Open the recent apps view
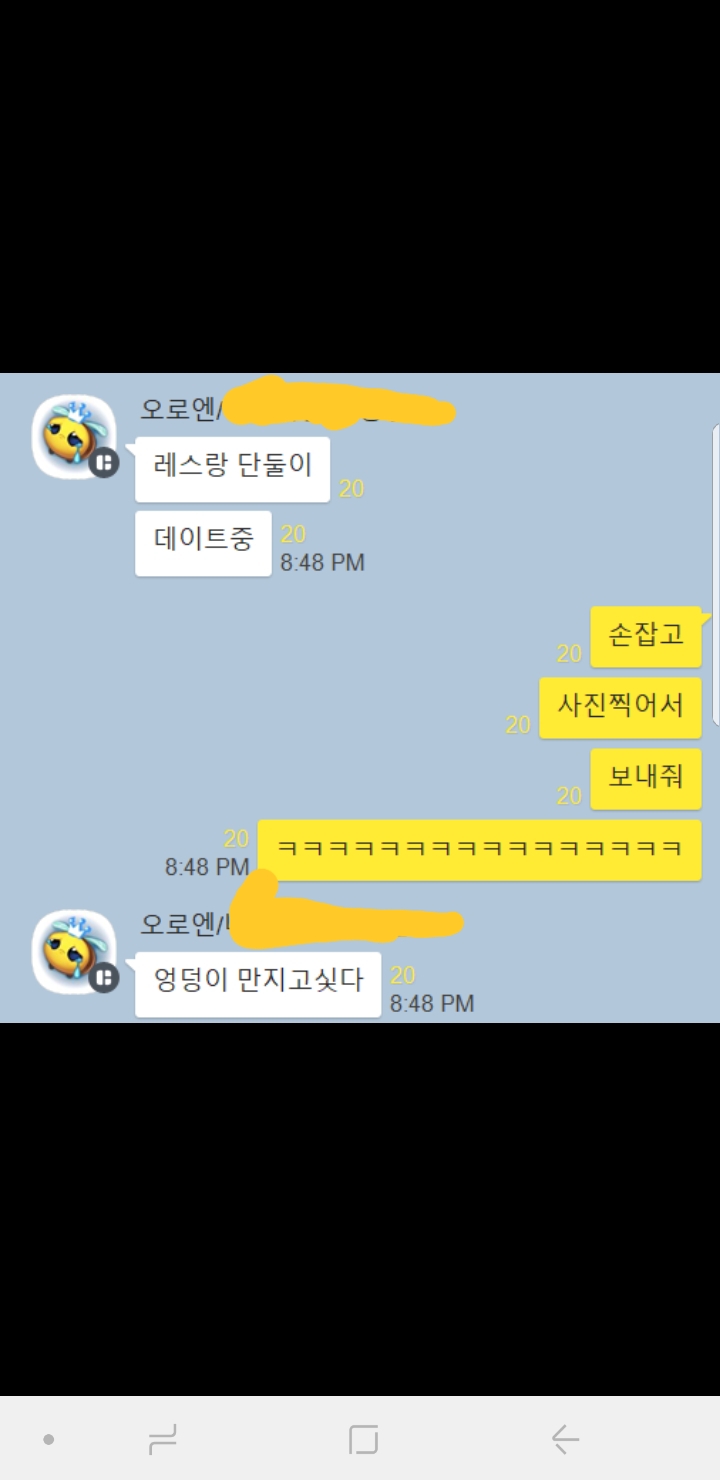Image resolution: width=720 pixels, height=1480 pixels. (162, 1439)
